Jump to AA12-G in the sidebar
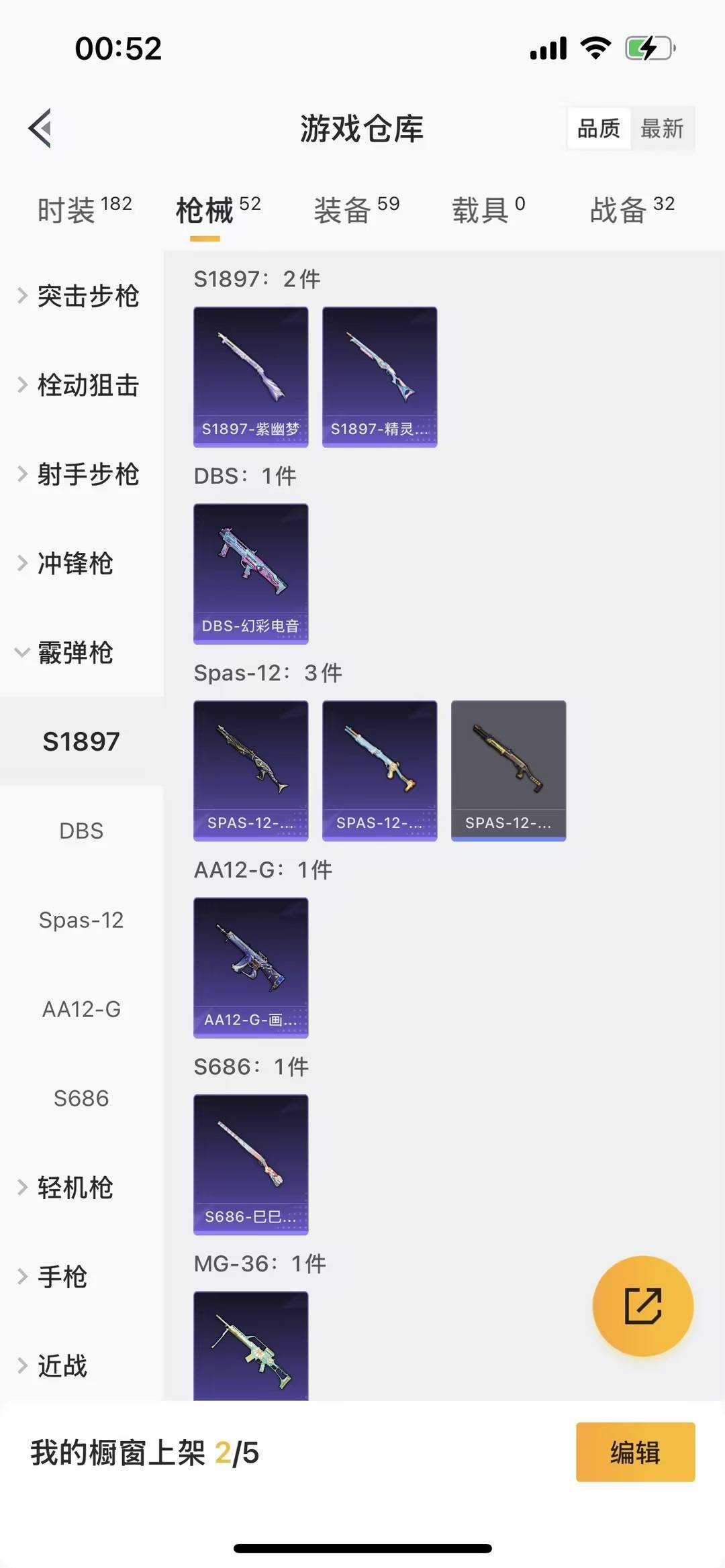The height and width of the screenshot is (1568, 725). [81, 1009]
